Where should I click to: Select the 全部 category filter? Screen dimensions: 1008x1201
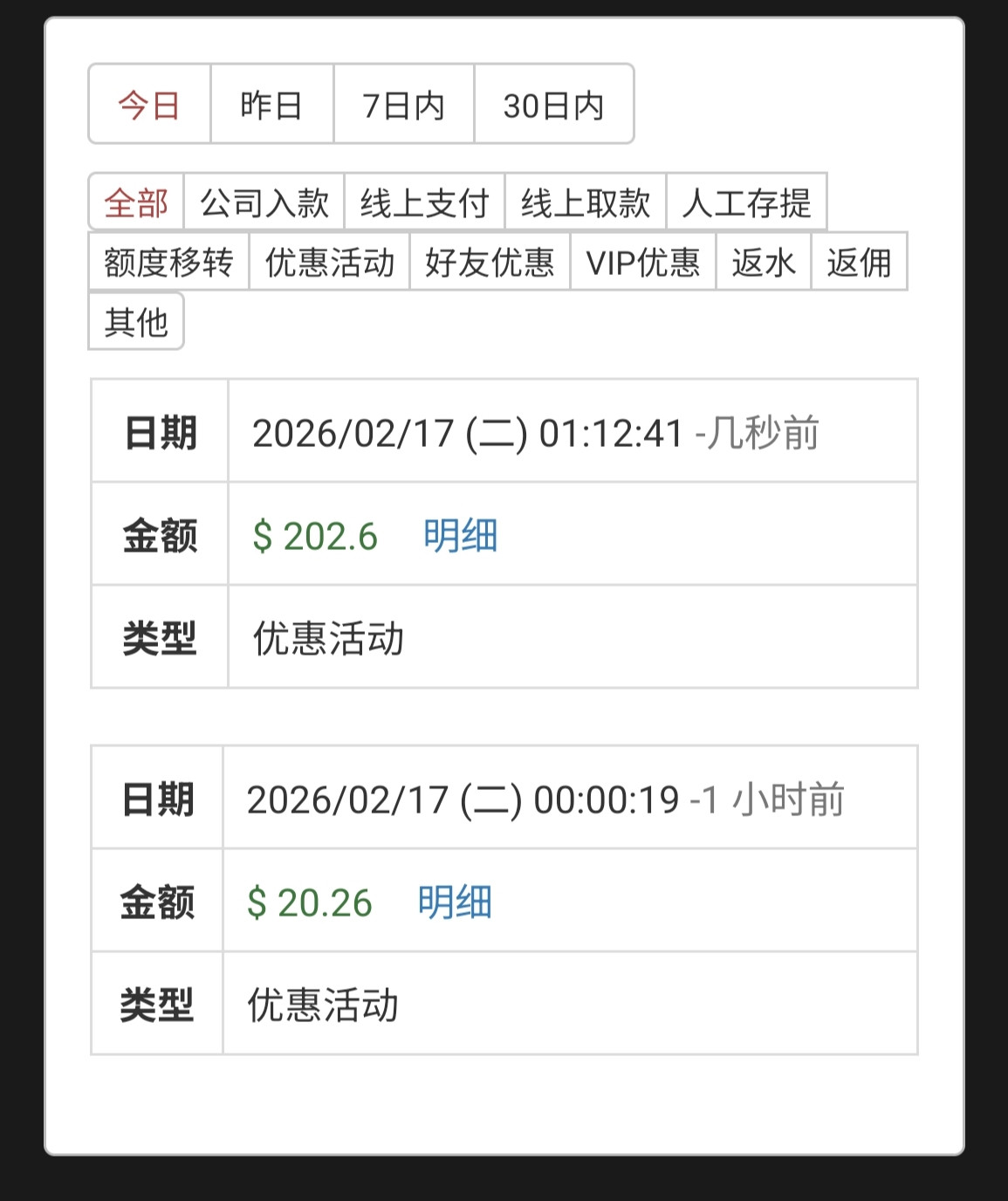[136, 202]
